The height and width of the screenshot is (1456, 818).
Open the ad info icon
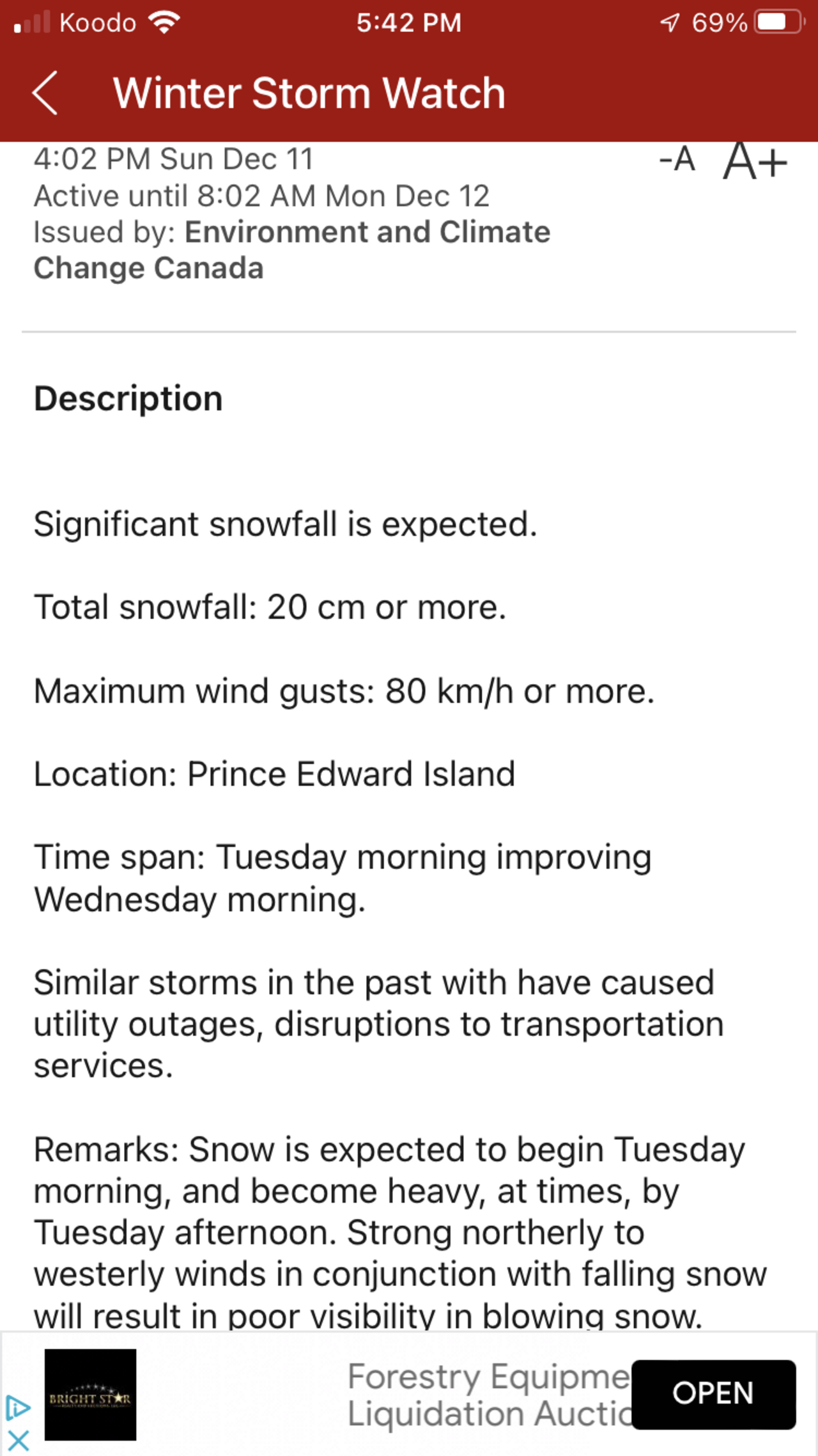pyautogui.click(x=17, y=1407)
